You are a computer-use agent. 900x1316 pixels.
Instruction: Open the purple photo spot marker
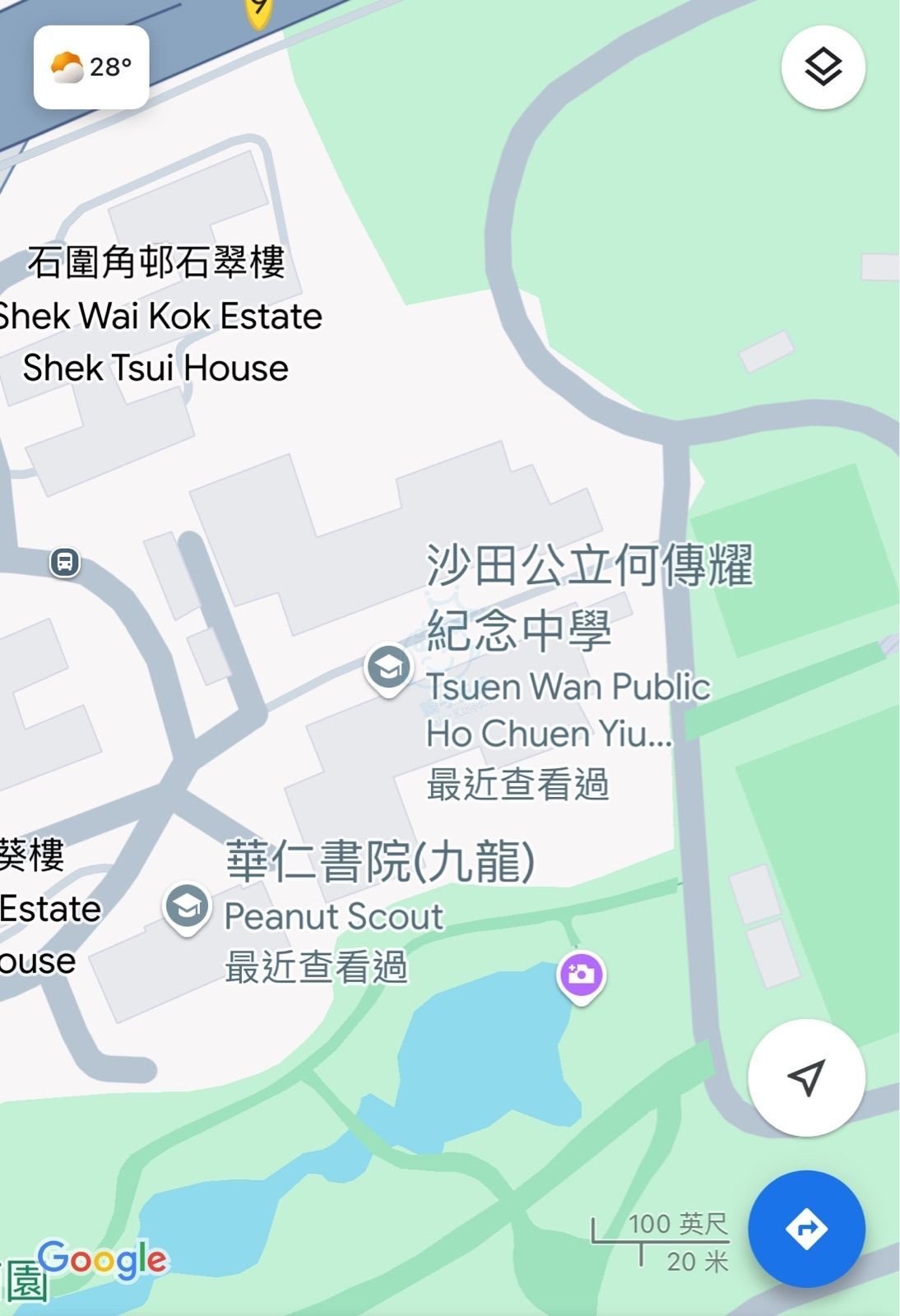(x=582, y=975)
